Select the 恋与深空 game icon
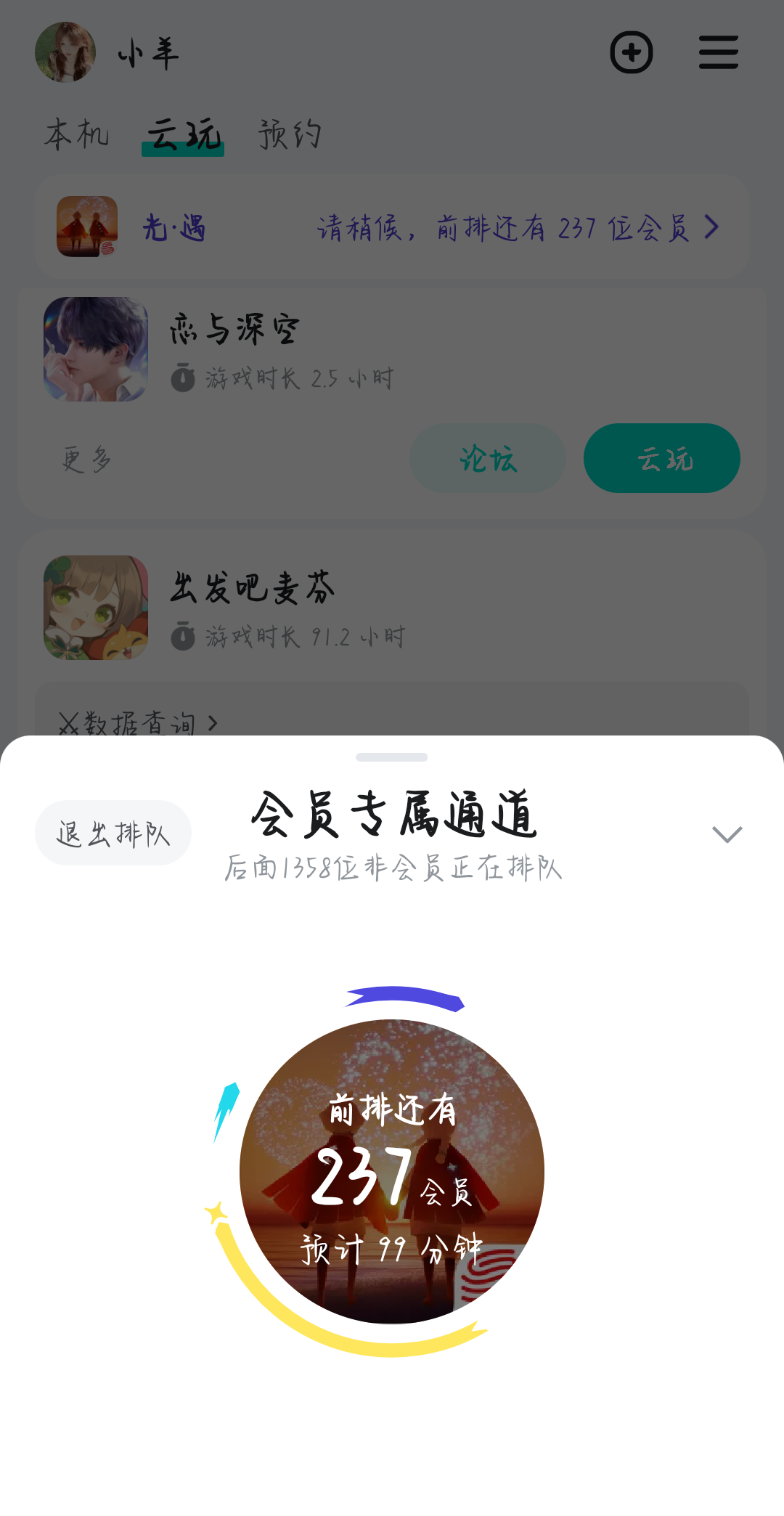This screenshot has height=1516, width=784. pos(95,350)
